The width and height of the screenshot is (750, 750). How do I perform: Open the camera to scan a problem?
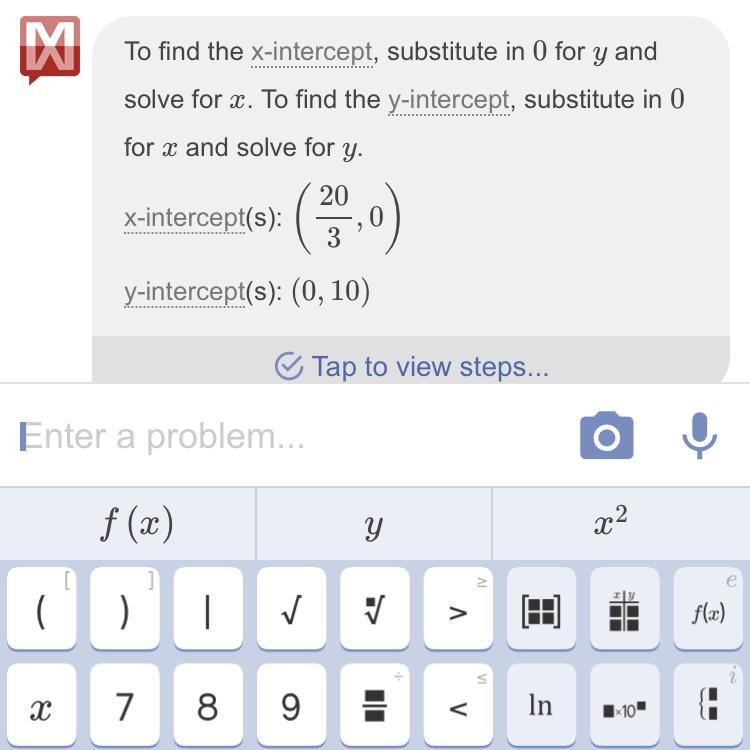point(606,436)
